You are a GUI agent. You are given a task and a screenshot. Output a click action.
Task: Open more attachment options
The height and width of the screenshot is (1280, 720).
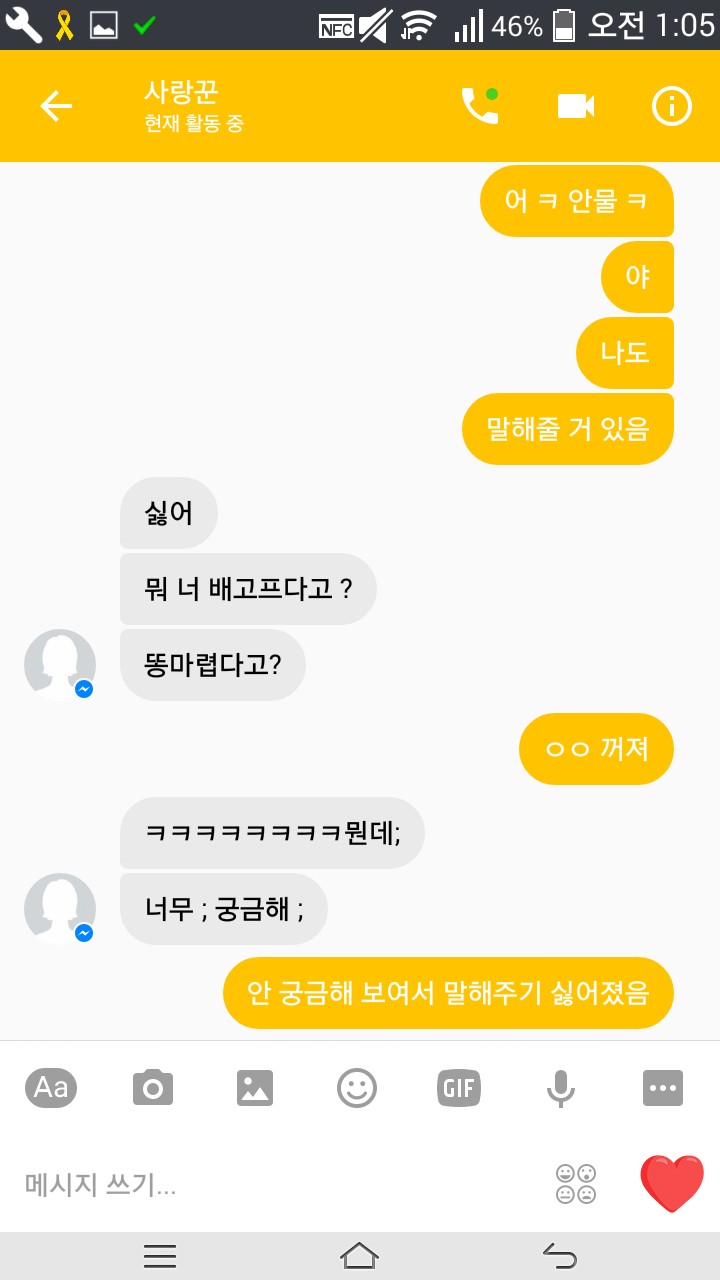[x=663, y=1088]
